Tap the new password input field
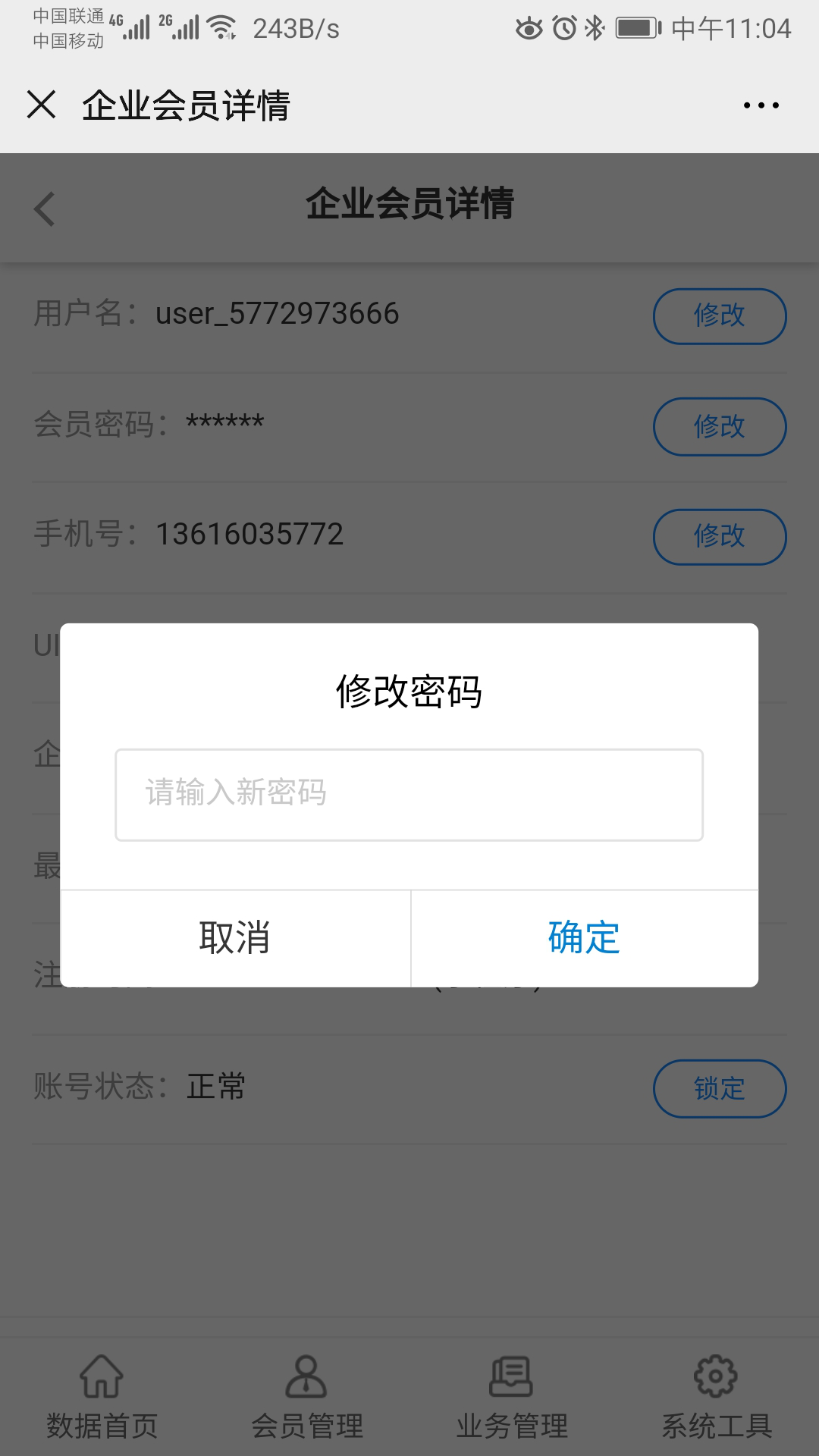 409,795
